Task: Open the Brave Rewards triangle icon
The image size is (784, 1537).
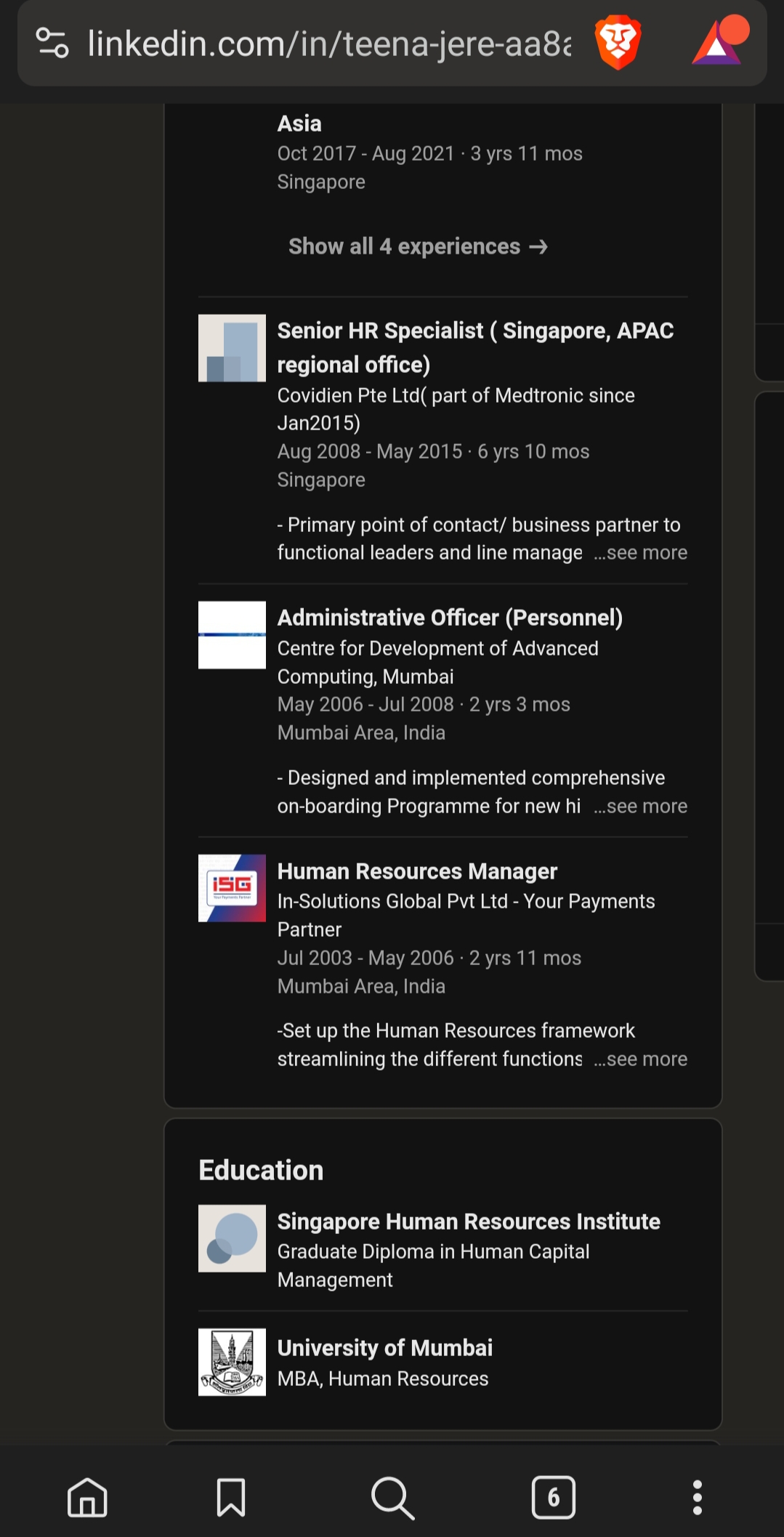Action: tap(719, 43)
